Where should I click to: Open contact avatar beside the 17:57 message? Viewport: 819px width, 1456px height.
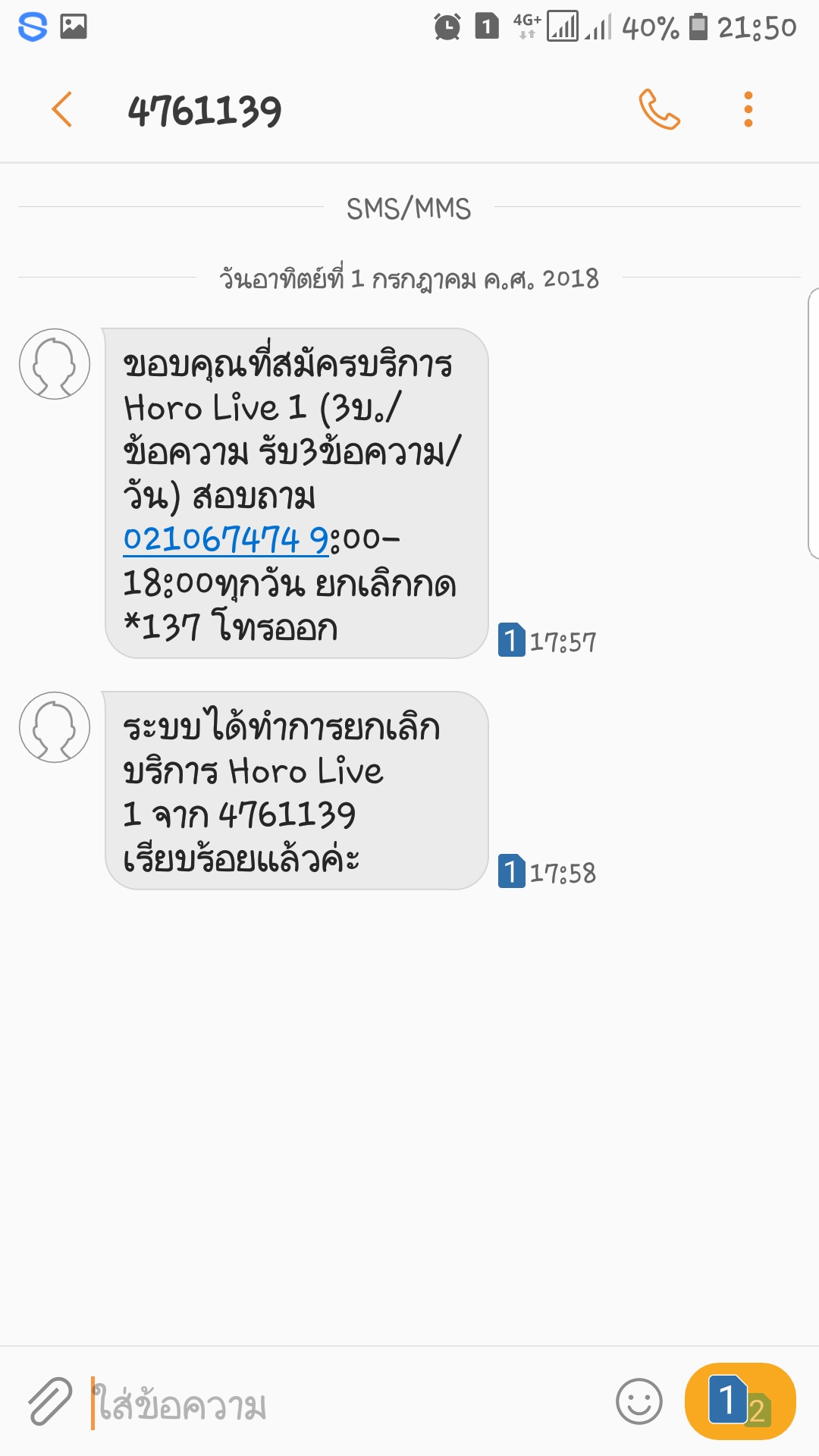55,364
